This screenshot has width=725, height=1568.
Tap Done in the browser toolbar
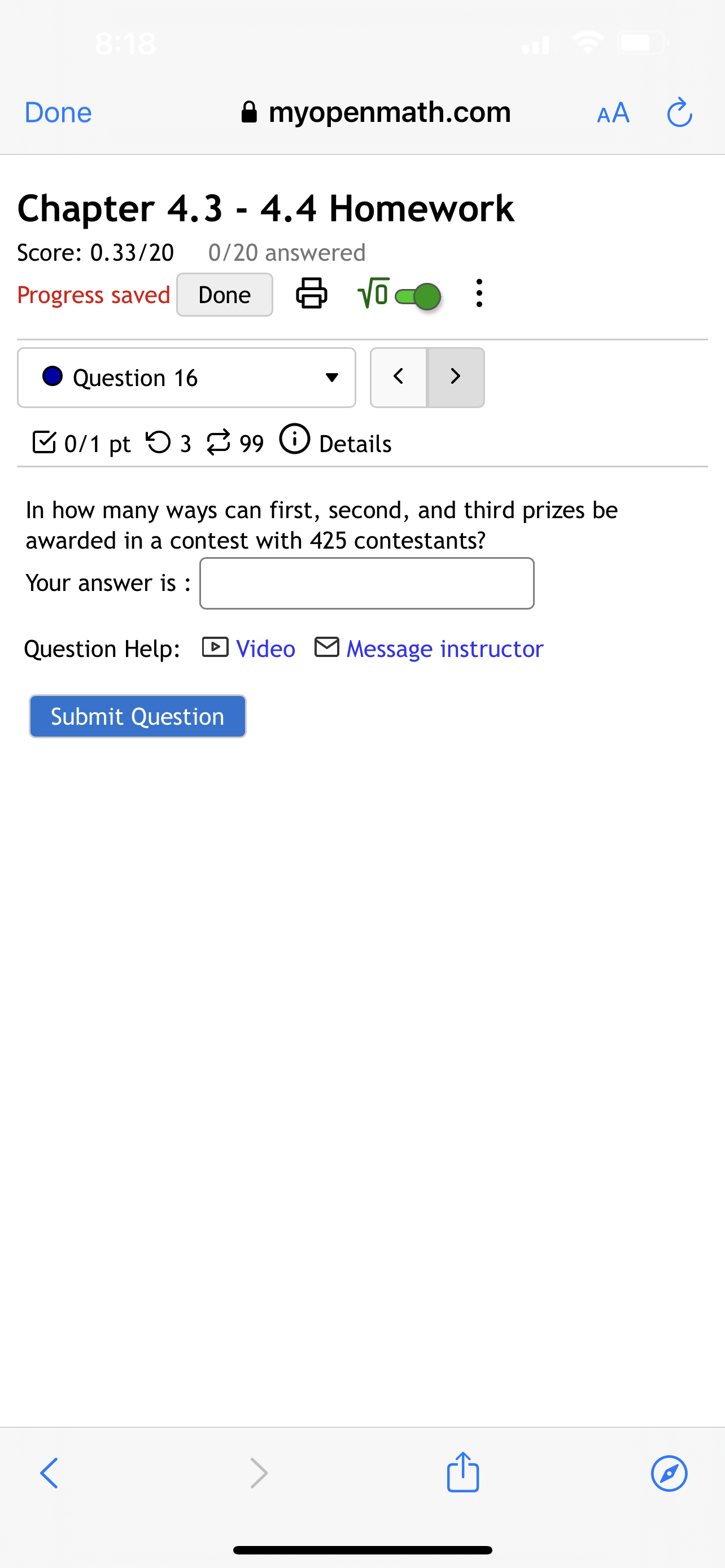click(57, 112)
